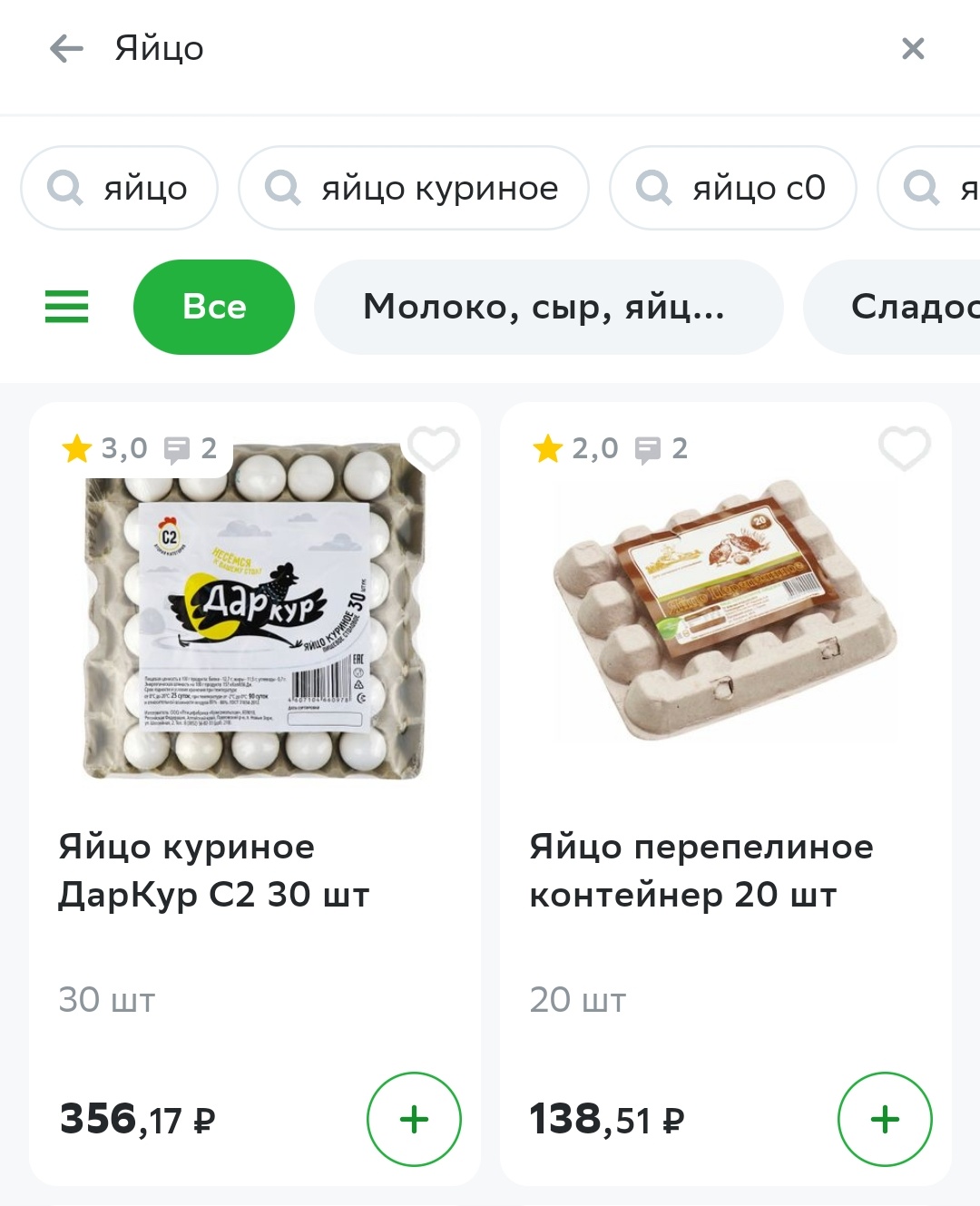
Task: Clear the search query with the X
Action: [x=913, y=48]
